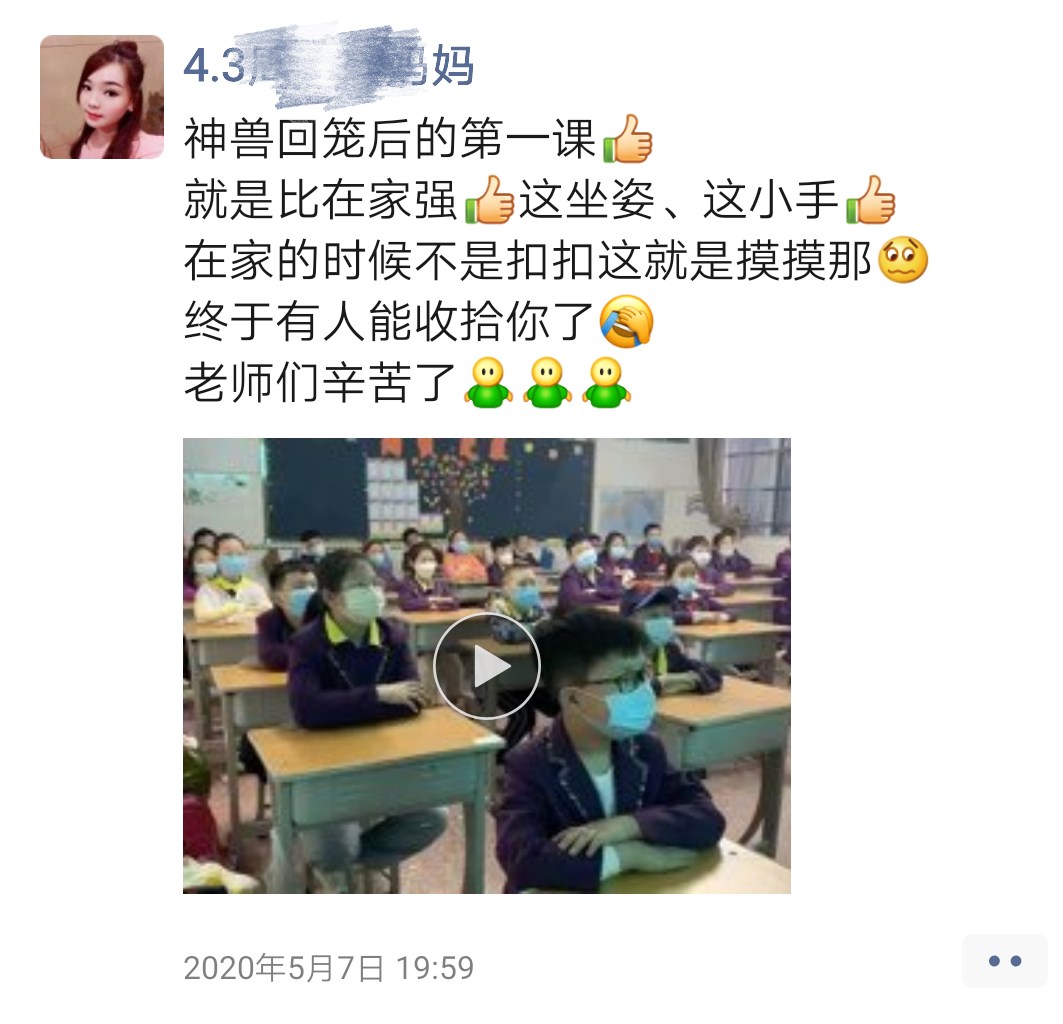Tap the poster's nickname link
Viewport: 1063px width, 1024px height.
pos(328,66)
